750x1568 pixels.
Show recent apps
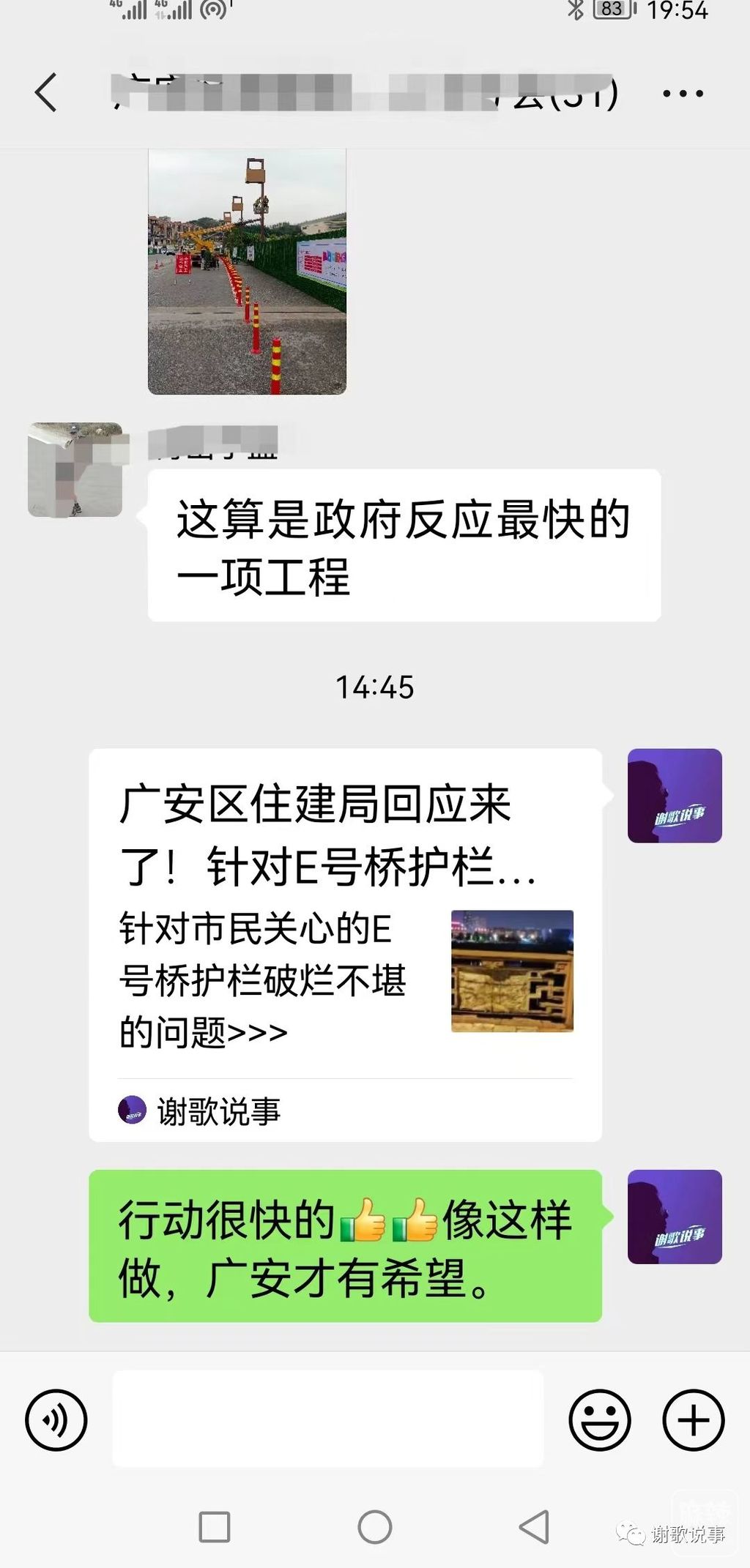point(215,1527)
